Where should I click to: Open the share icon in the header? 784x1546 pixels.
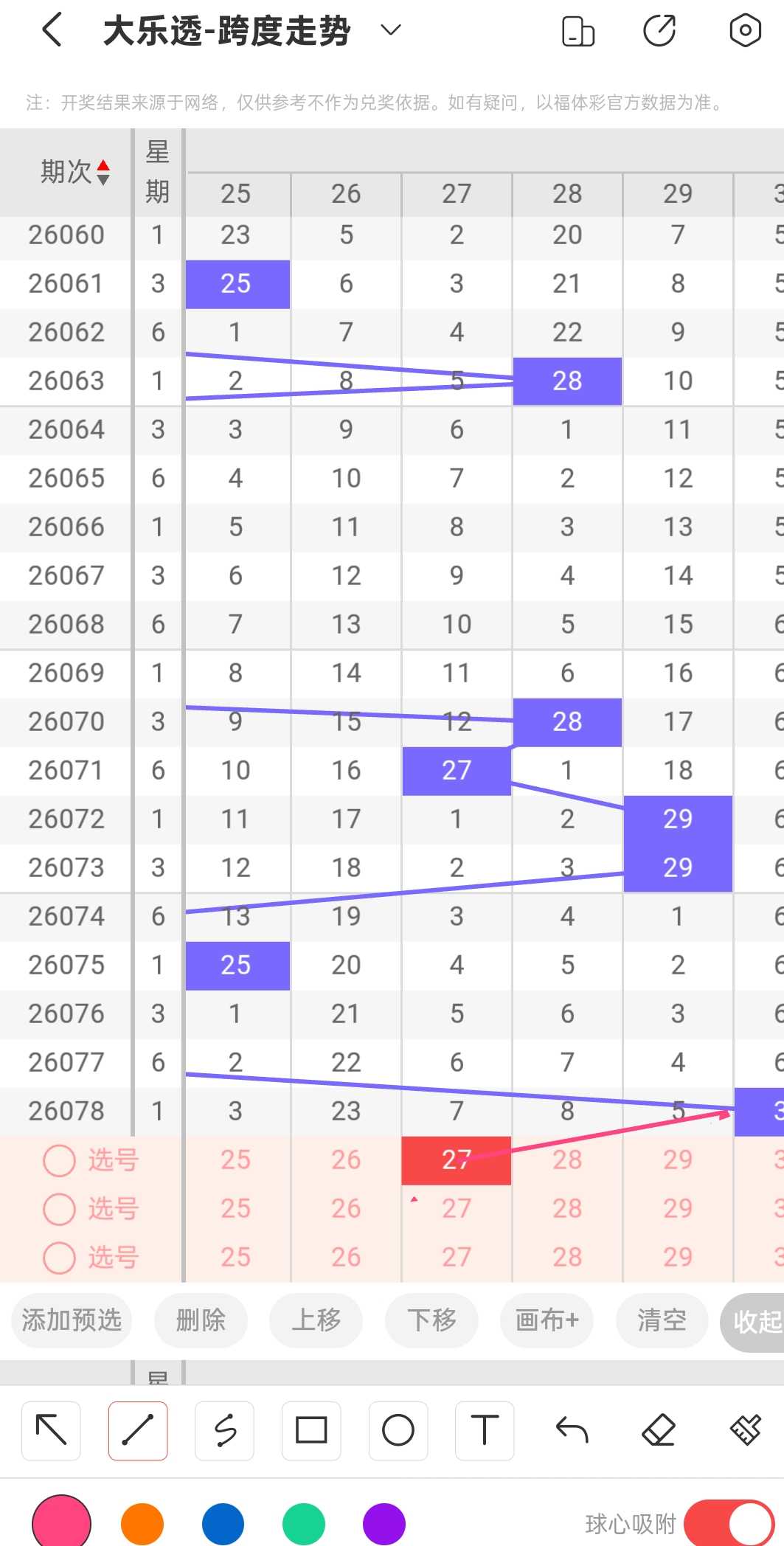click(x=659, y=31)
